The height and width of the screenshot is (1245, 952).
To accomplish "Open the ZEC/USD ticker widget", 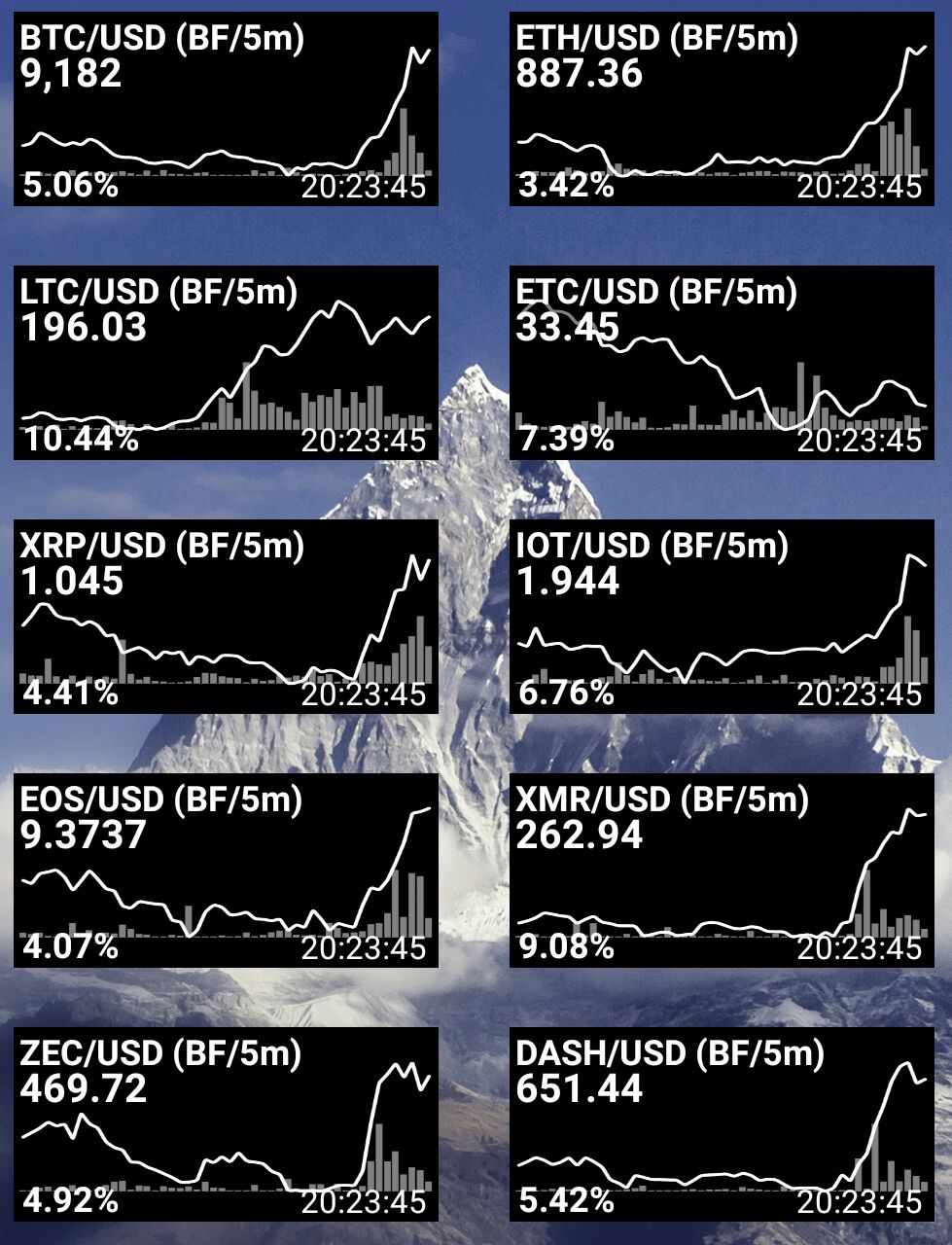I will click(x=226, y=1124).
